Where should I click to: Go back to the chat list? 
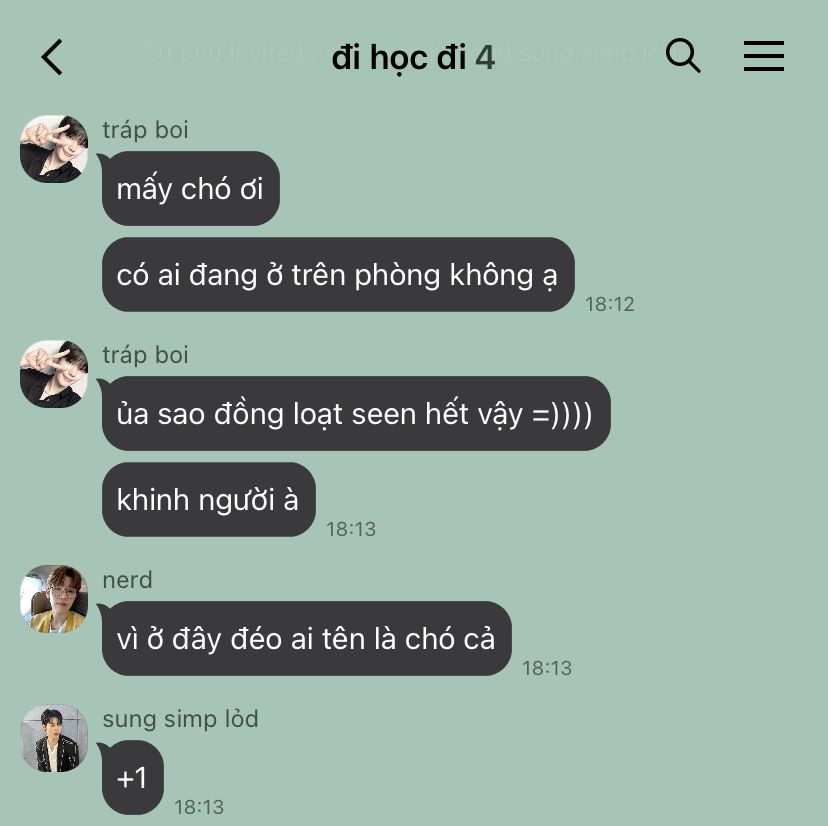pyautogui.click(x=52, y=57)
